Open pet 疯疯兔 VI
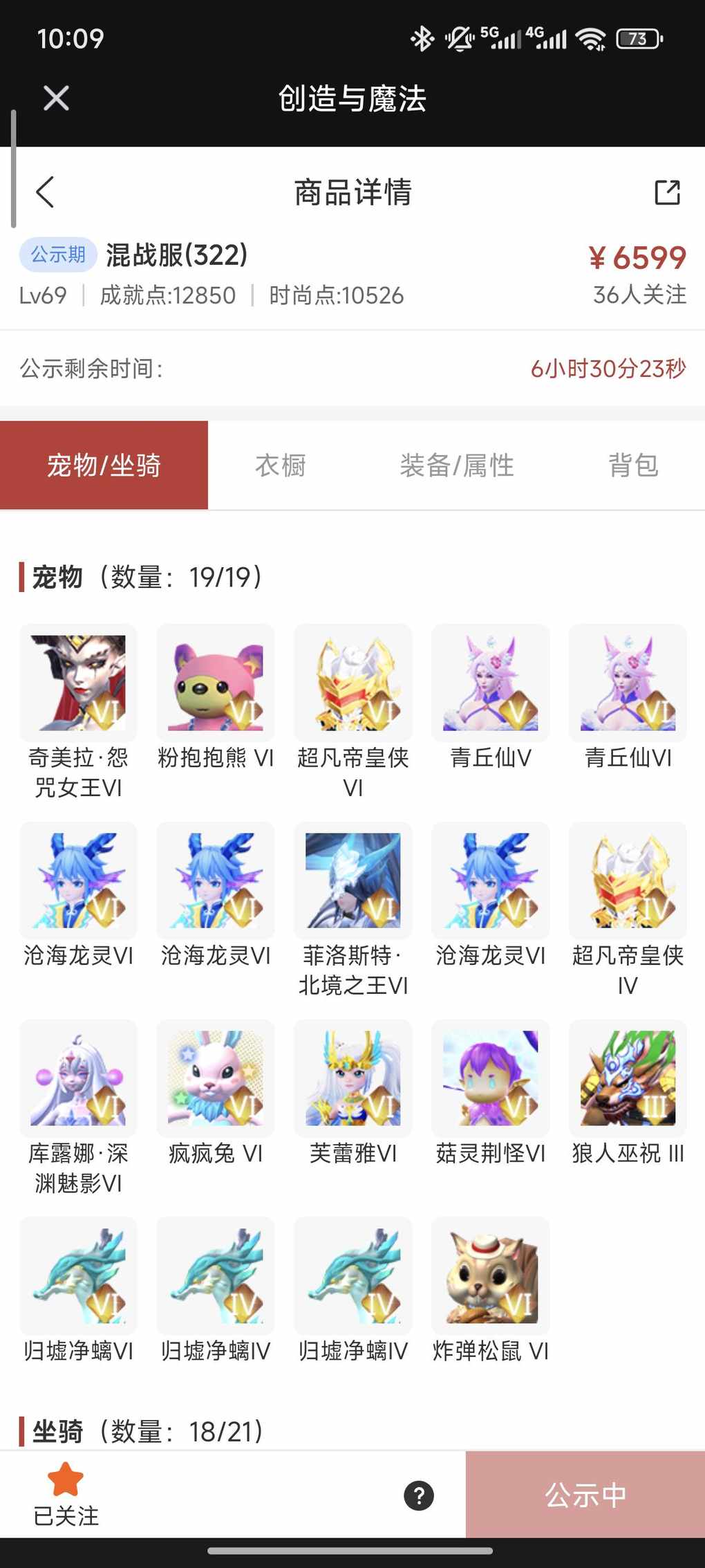 click(x=216, y=1078)
